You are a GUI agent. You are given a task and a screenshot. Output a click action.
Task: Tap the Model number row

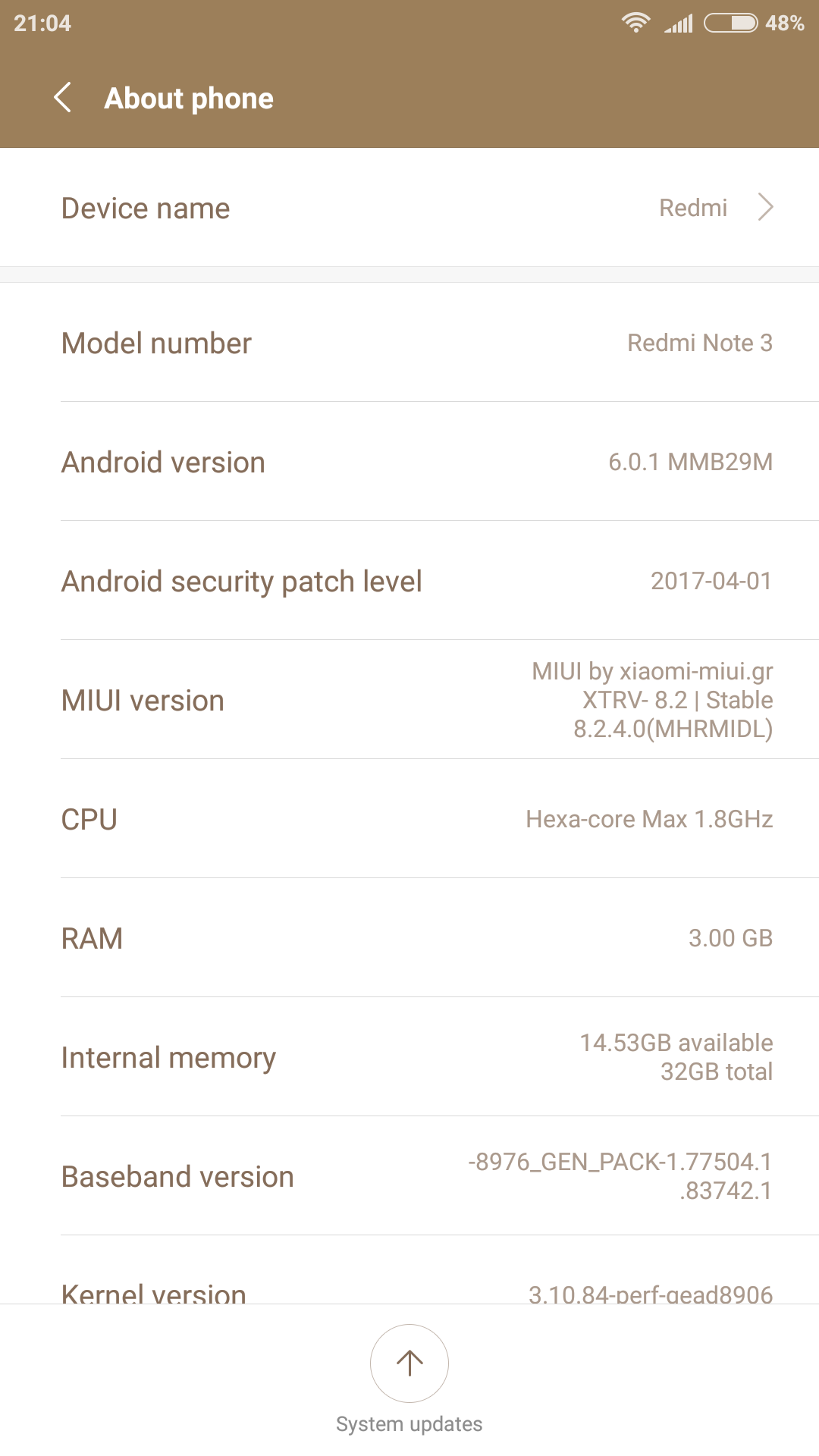(409, 343)
